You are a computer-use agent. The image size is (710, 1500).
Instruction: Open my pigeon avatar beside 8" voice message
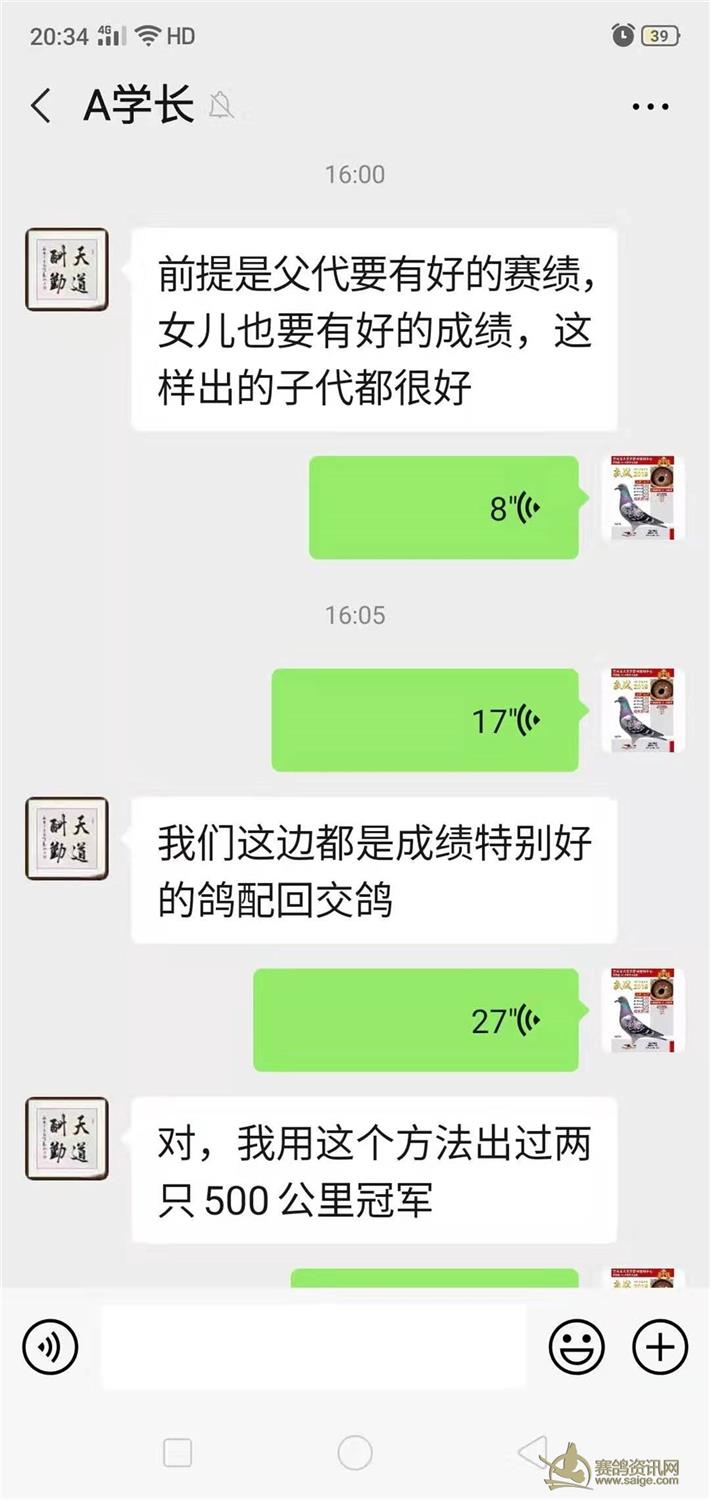point(643,498)
